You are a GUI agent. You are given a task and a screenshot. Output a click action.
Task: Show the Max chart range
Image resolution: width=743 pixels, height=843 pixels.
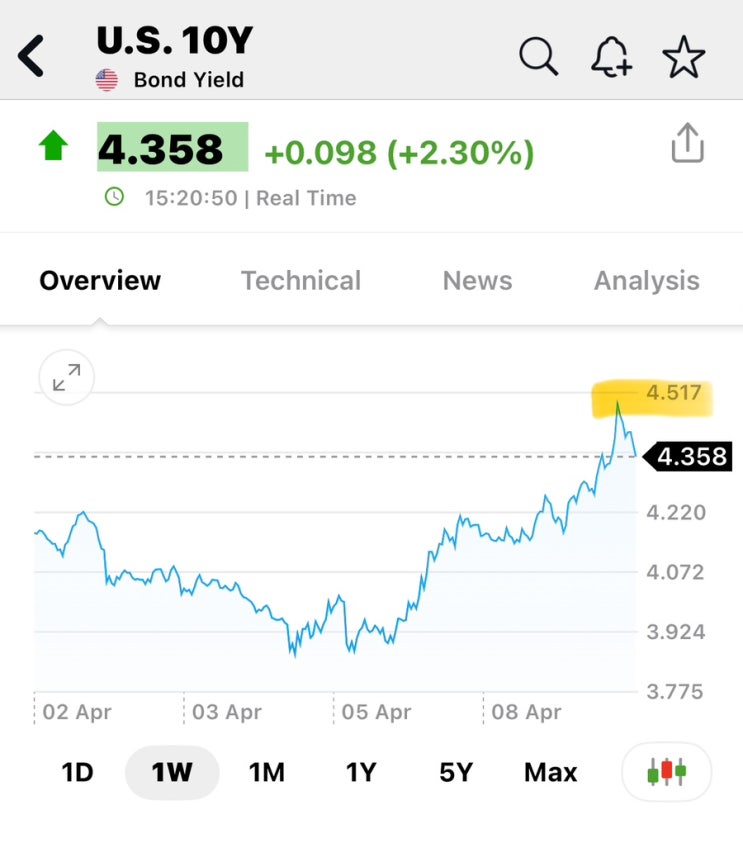click(550, 772)
